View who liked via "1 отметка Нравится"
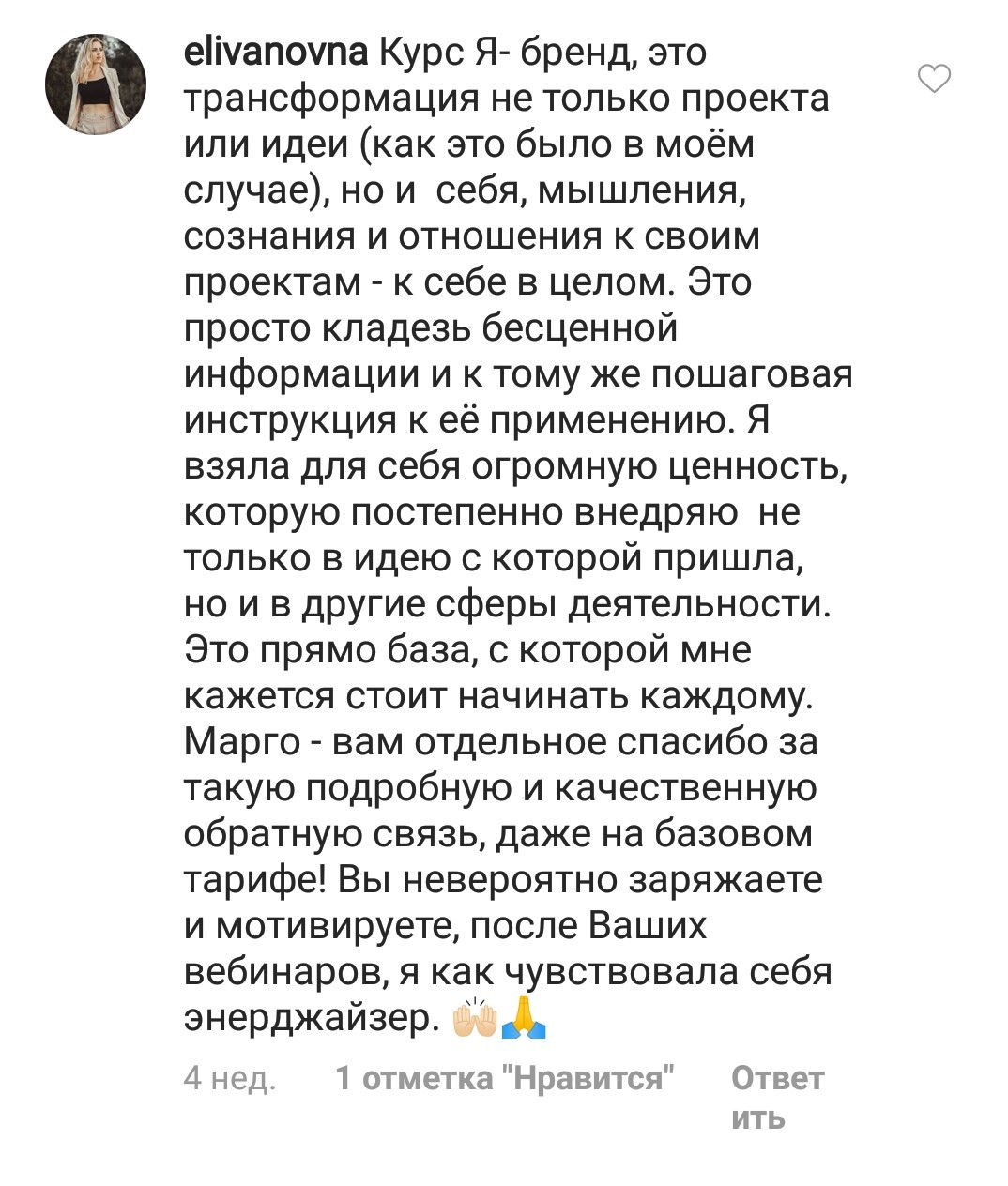This screenshot has width=1008, height=1186. click(x=506, y=1079)
